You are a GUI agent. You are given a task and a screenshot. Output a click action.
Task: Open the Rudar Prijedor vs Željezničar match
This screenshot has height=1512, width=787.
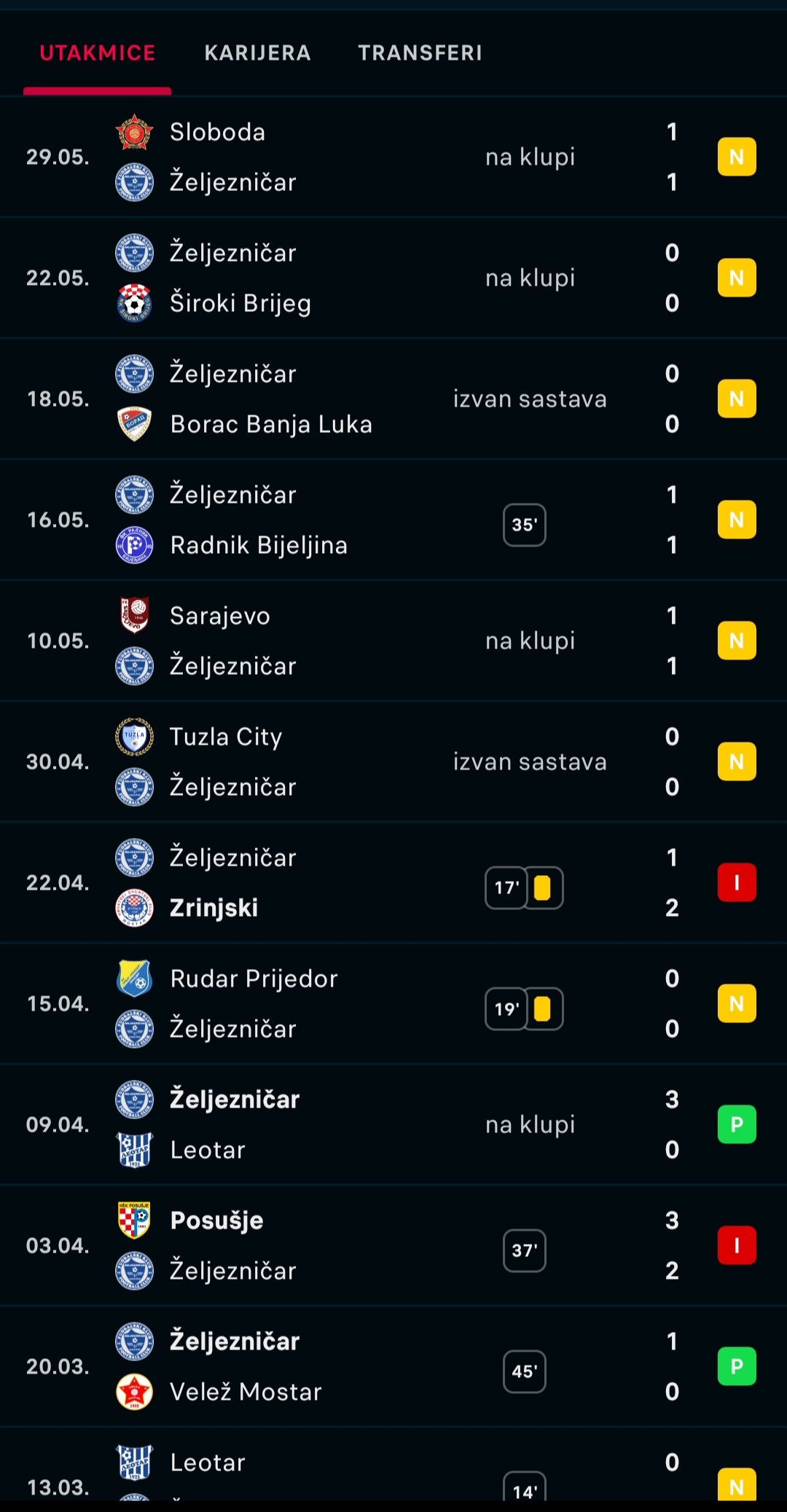tap(393, 1003)
